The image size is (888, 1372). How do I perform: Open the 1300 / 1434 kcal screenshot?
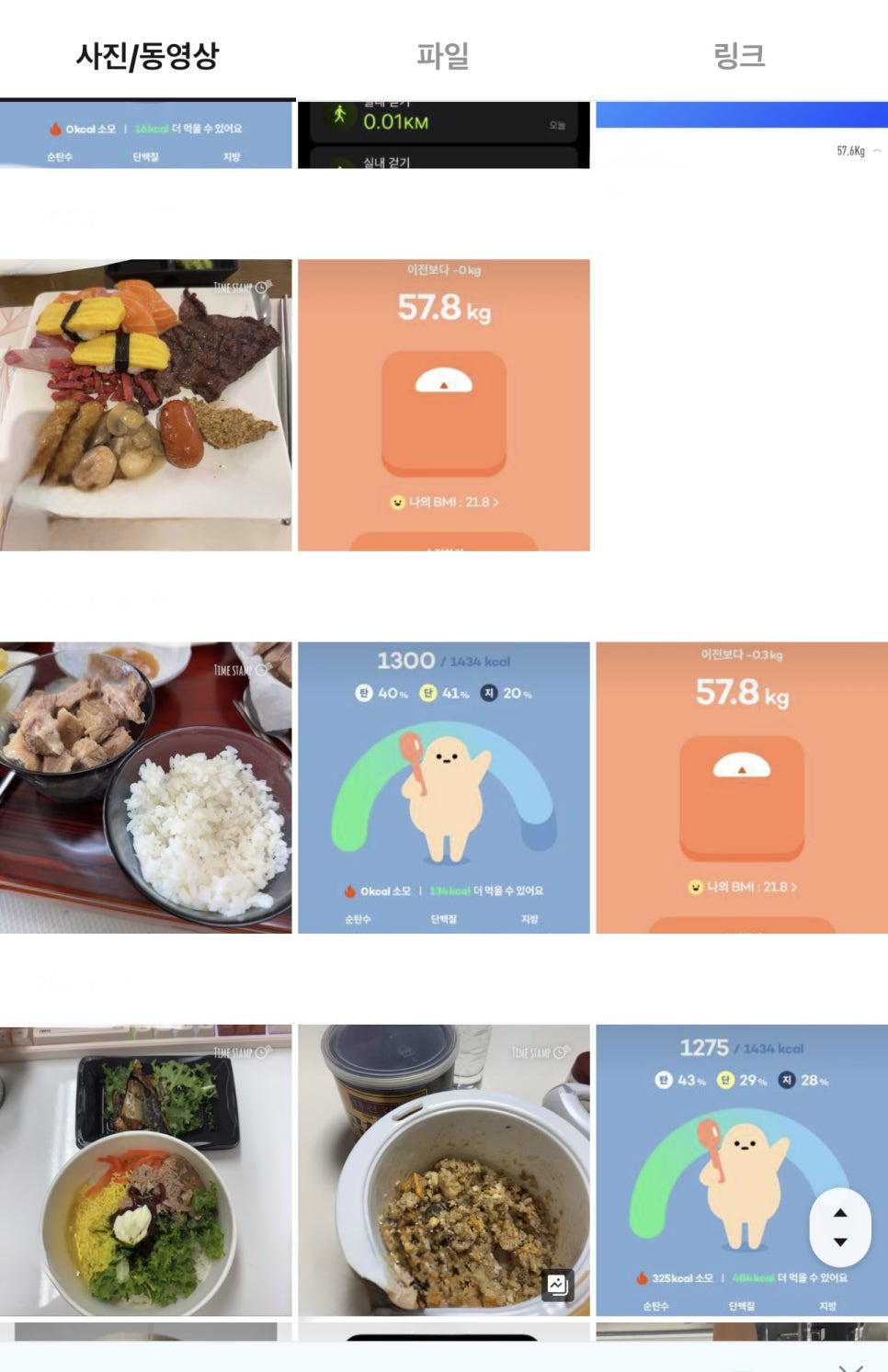(x=443, y=788)
